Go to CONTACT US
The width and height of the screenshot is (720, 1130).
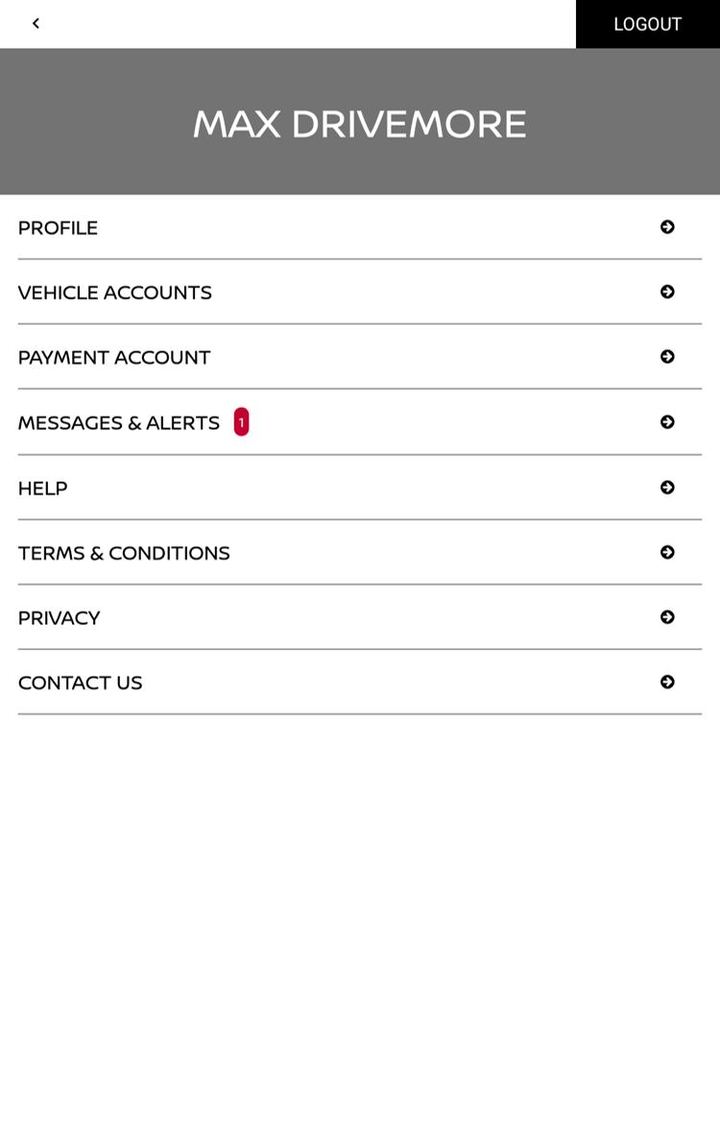coord(80,683)
